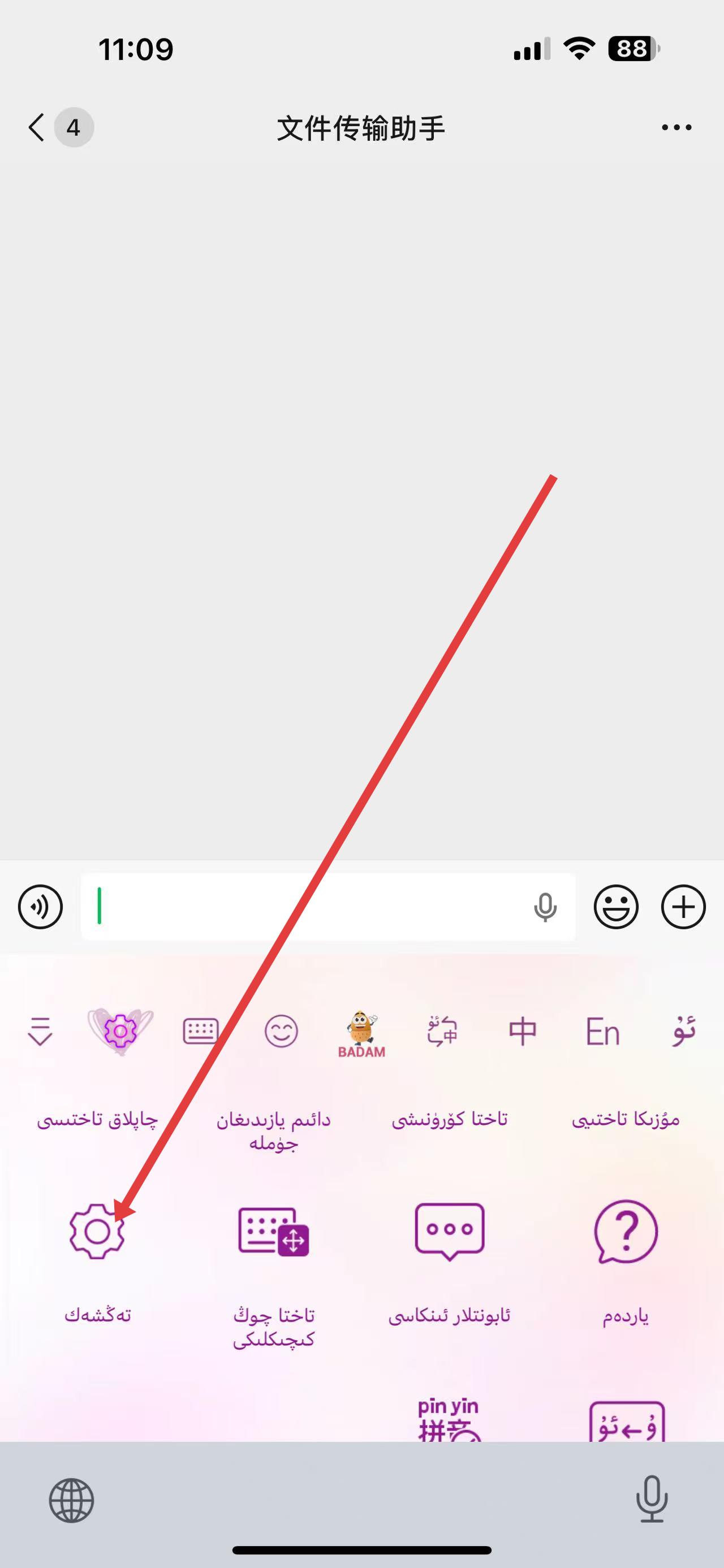Tap the globe key to switch keyboards
724x1568 pixels.
tap(71, 1500)
